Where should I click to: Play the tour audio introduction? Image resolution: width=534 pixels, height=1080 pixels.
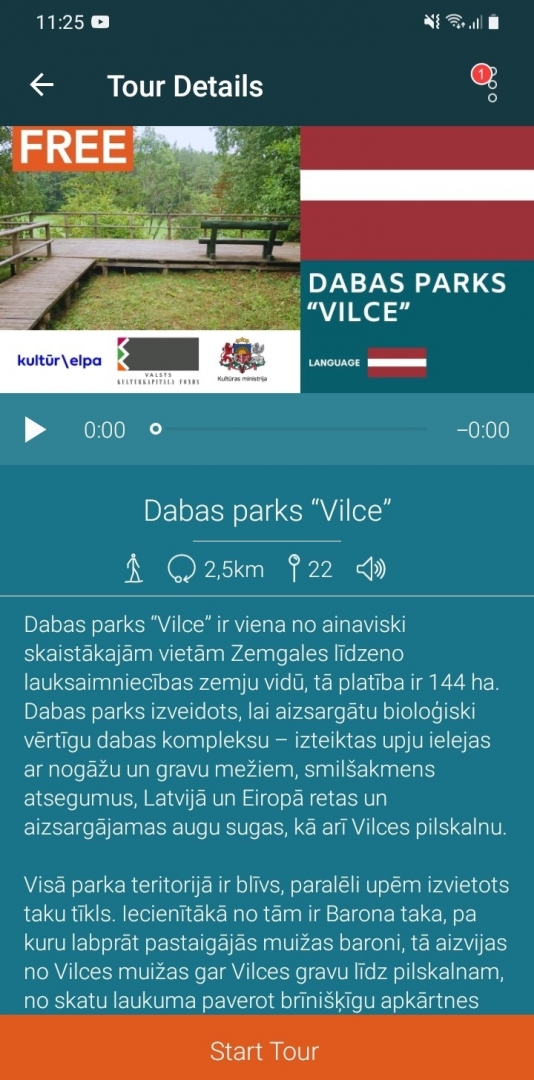(x=35, y=430)
